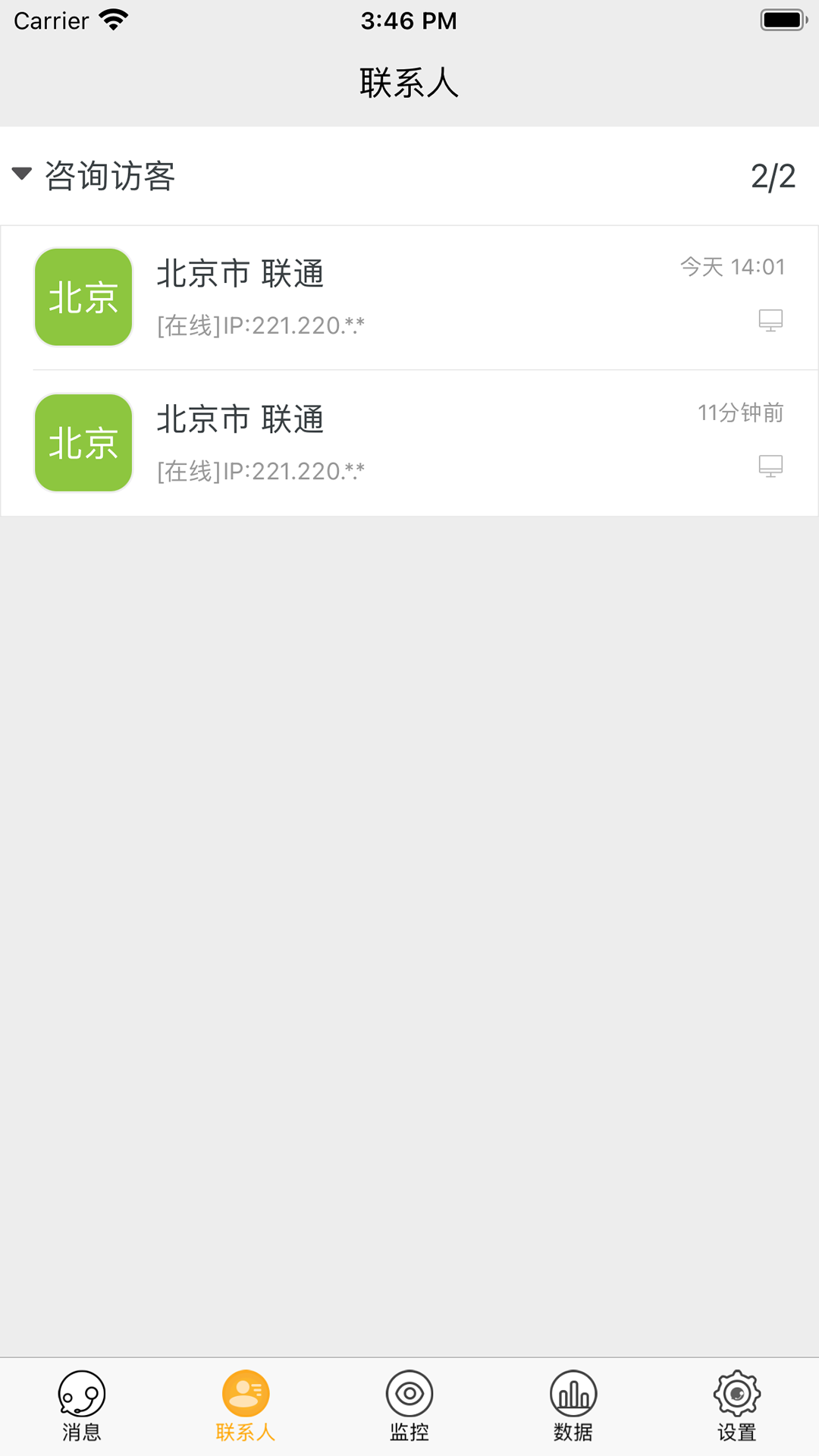Open the 北京市 联通 visitor from 11分钟前

[x=409, y=443]
